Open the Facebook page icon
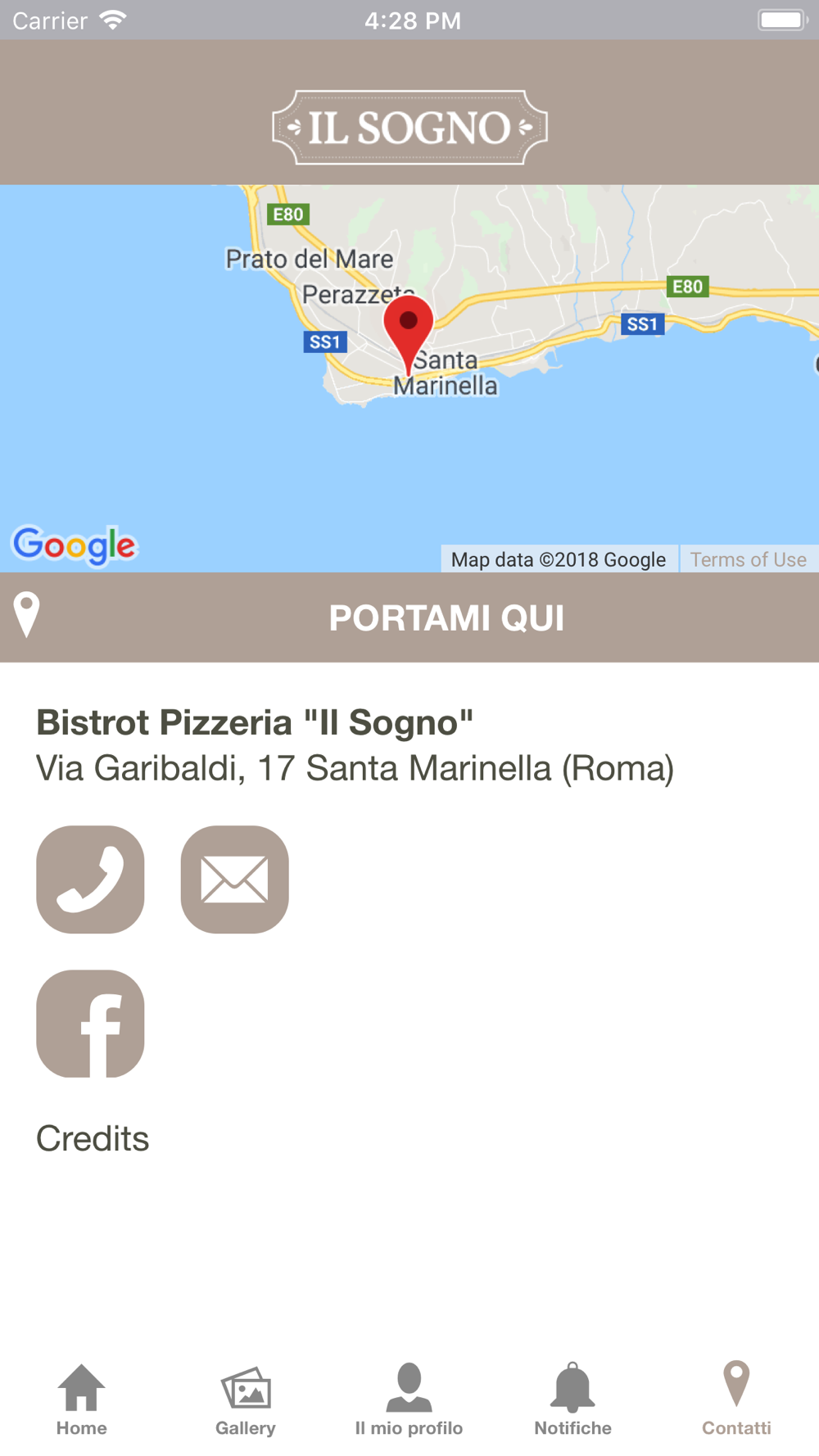Screen dimensions: 819x1456 (90, 1024)
